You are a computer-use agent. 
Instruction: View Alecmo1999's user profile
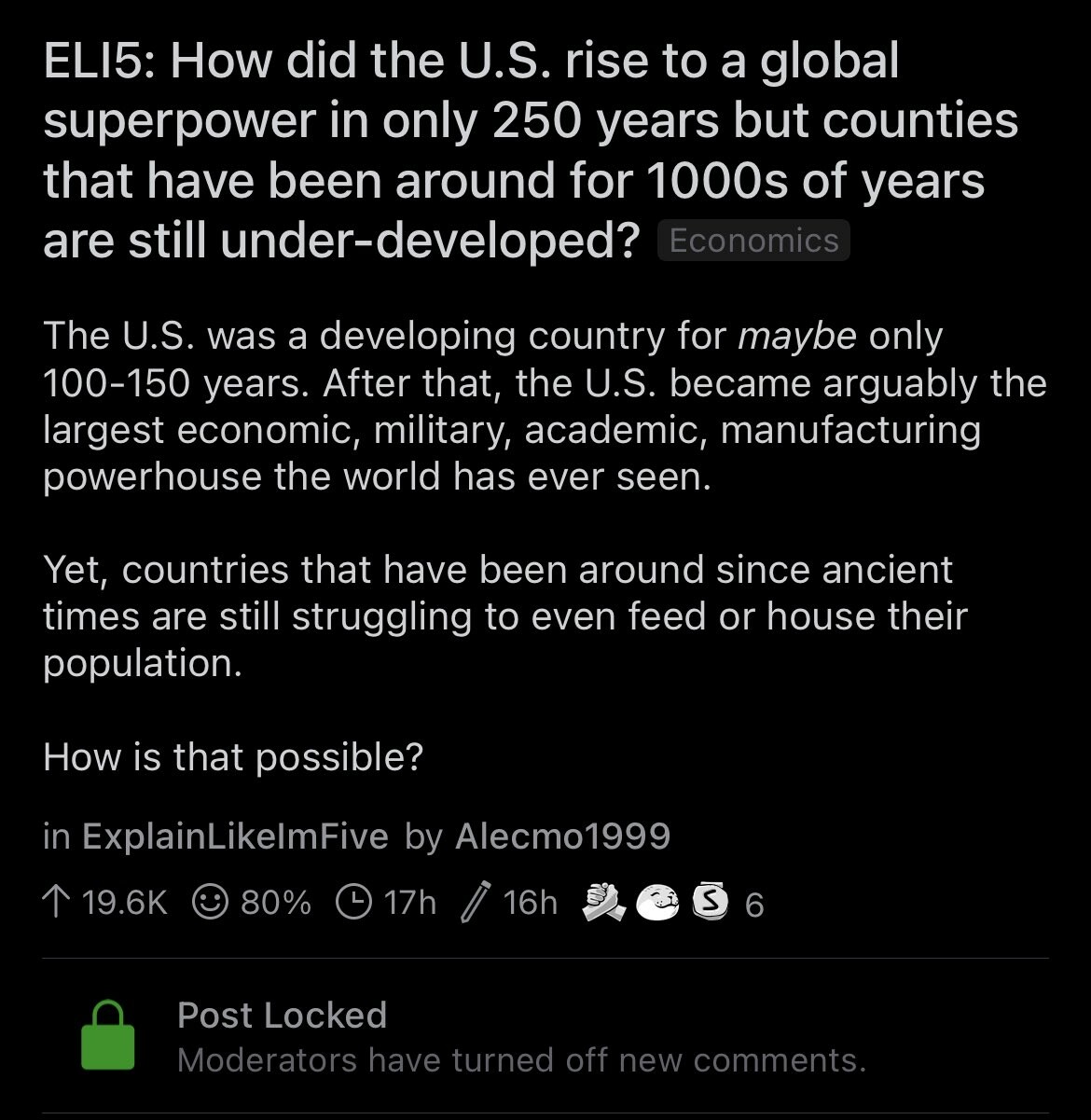562,836
